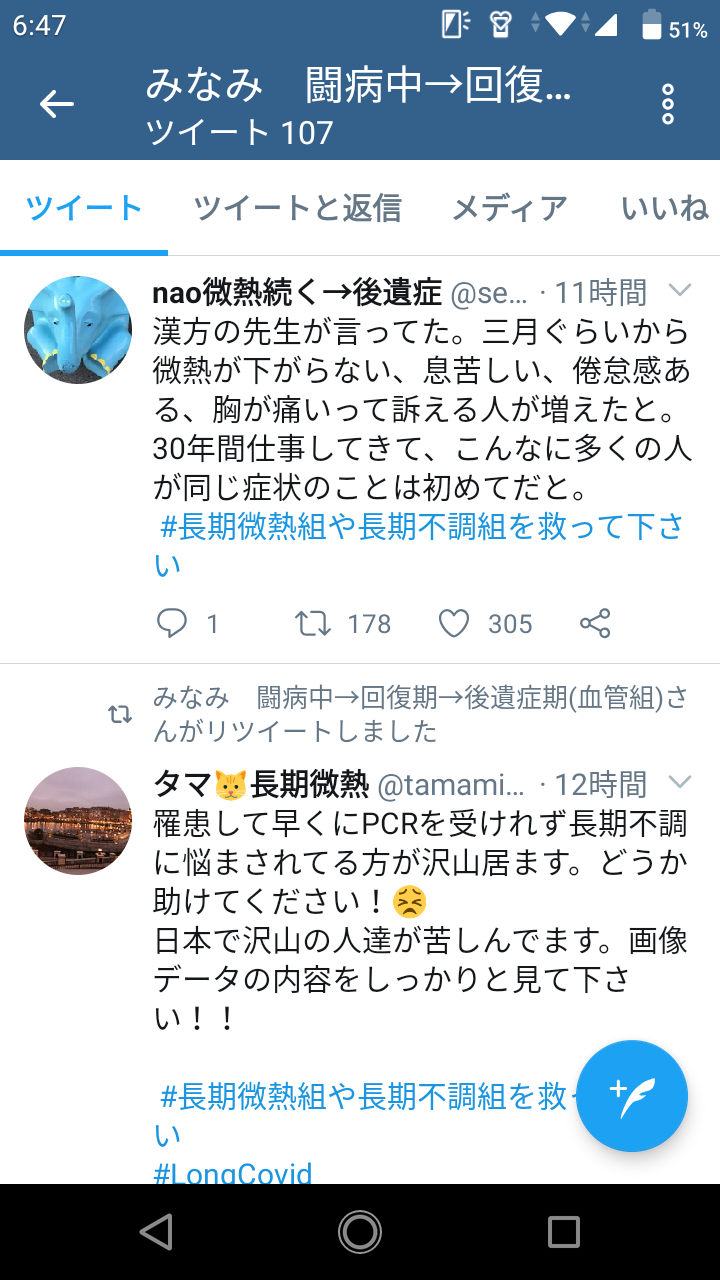The height and width of the screenshot is (1280, 720).
Task: Tap the system home button
Action: tap(360, 1232)
